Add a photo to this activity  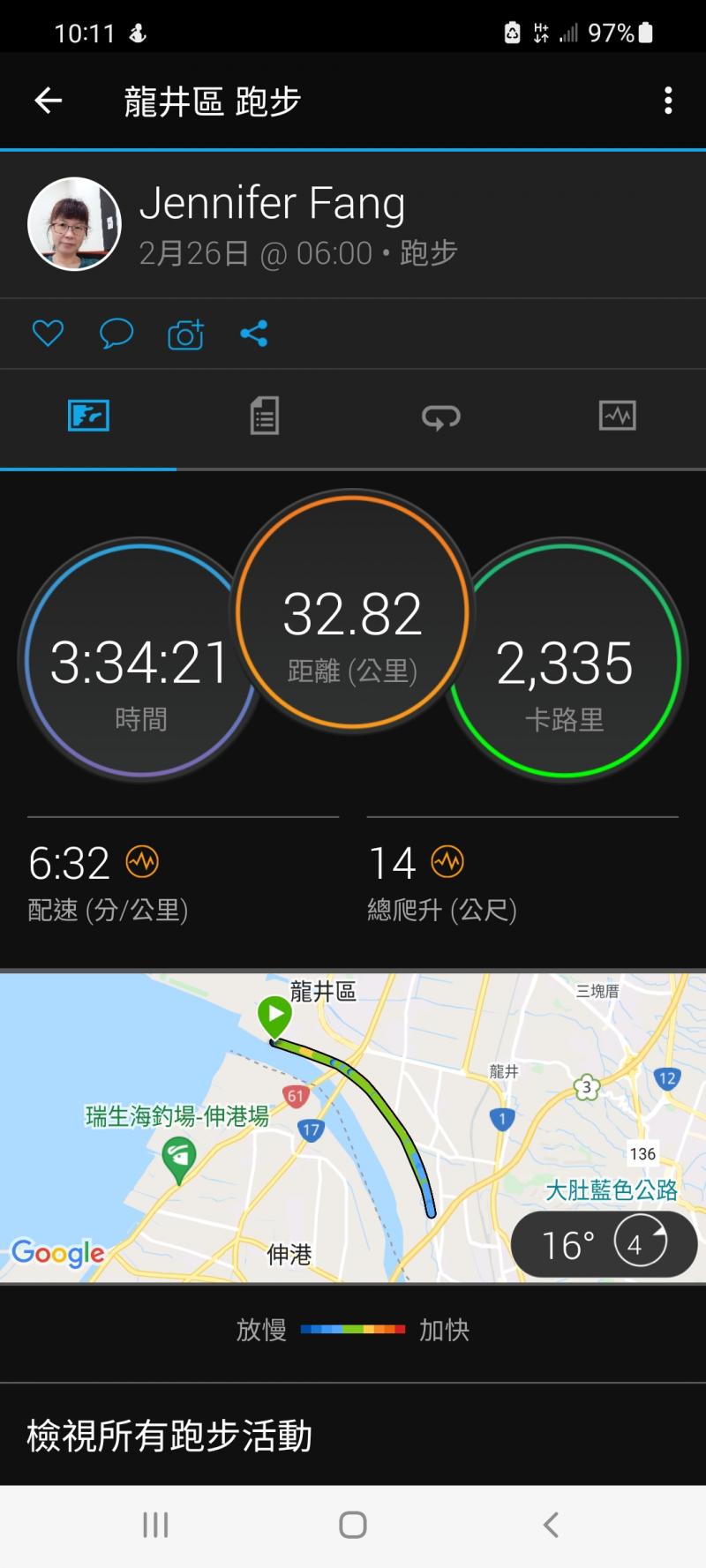click(x=185, y=334)
